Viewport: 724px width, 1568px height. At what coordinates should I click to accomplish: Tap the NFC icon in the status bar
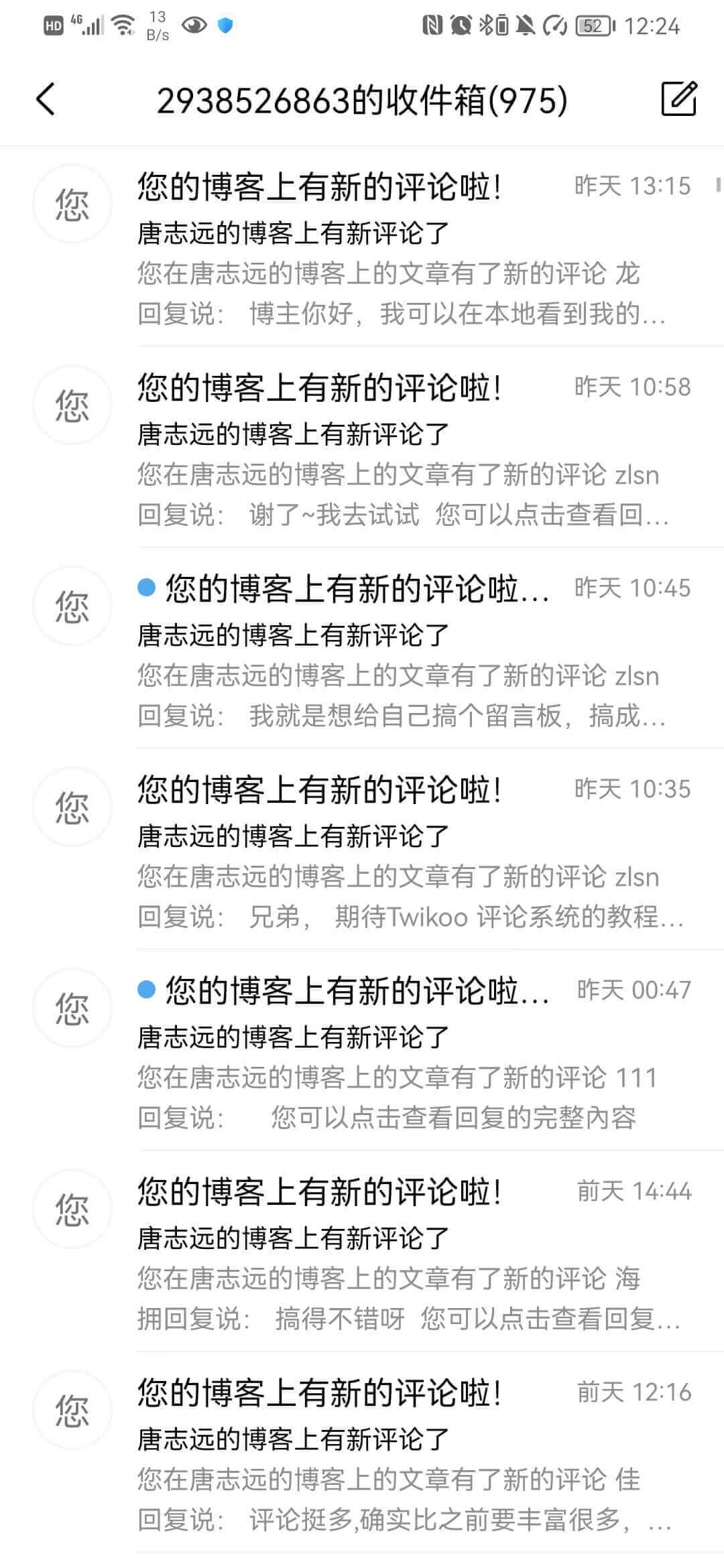pyautogui.click(x=432, y=24)
